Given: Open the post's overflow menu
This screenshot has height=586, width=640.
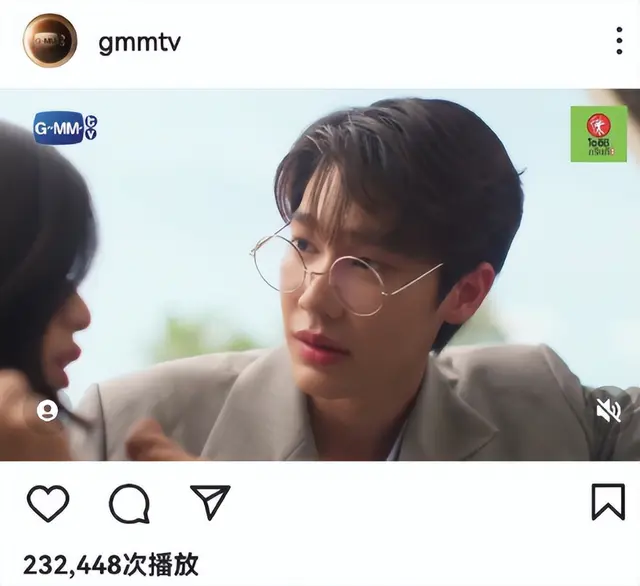Looking at the screenshot, I should 619,41.
